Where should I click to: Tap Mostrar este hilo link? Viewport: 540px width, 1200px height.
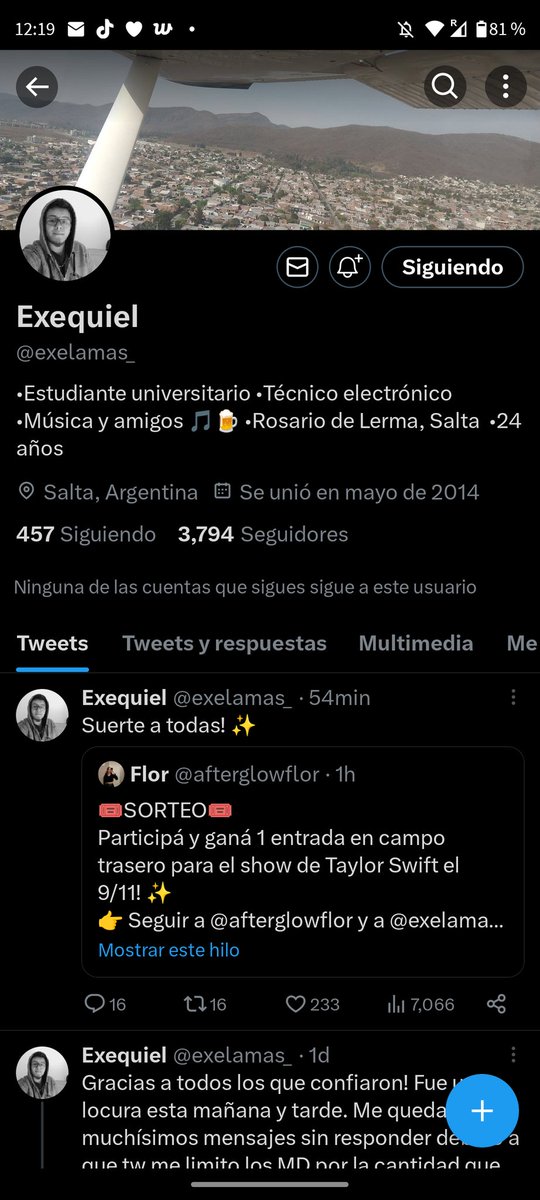click(x=169, y=950)
